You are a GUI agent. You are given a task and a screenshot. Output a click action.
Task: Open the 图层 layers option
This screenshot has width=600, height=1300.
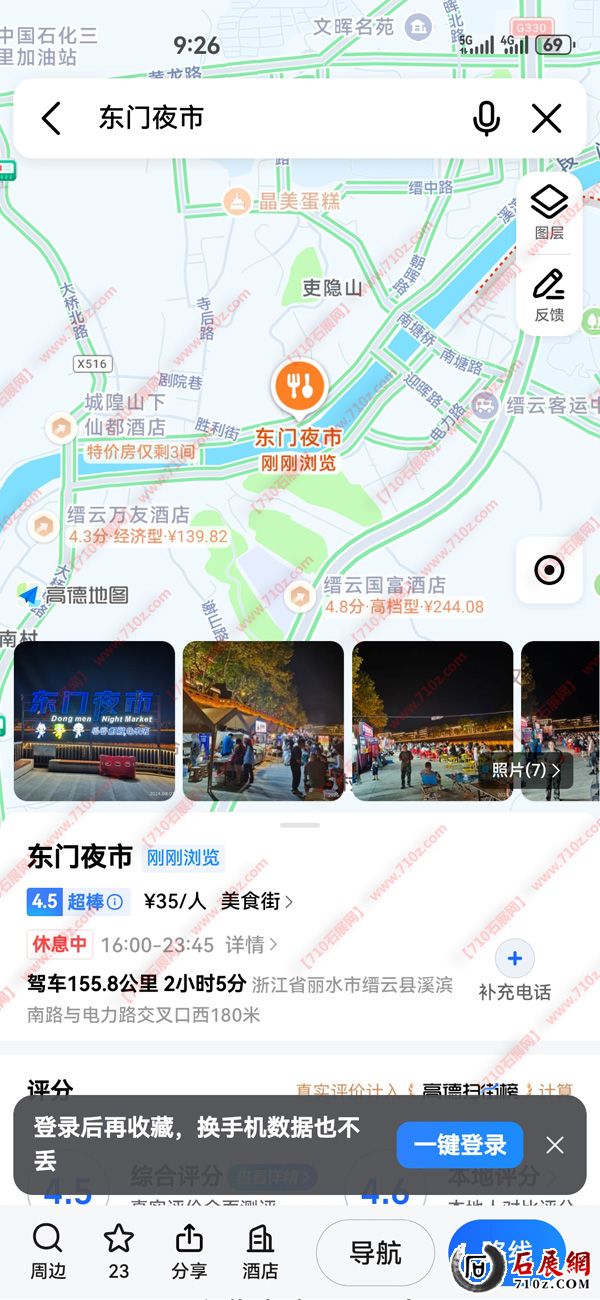click(x=549, y=213)
